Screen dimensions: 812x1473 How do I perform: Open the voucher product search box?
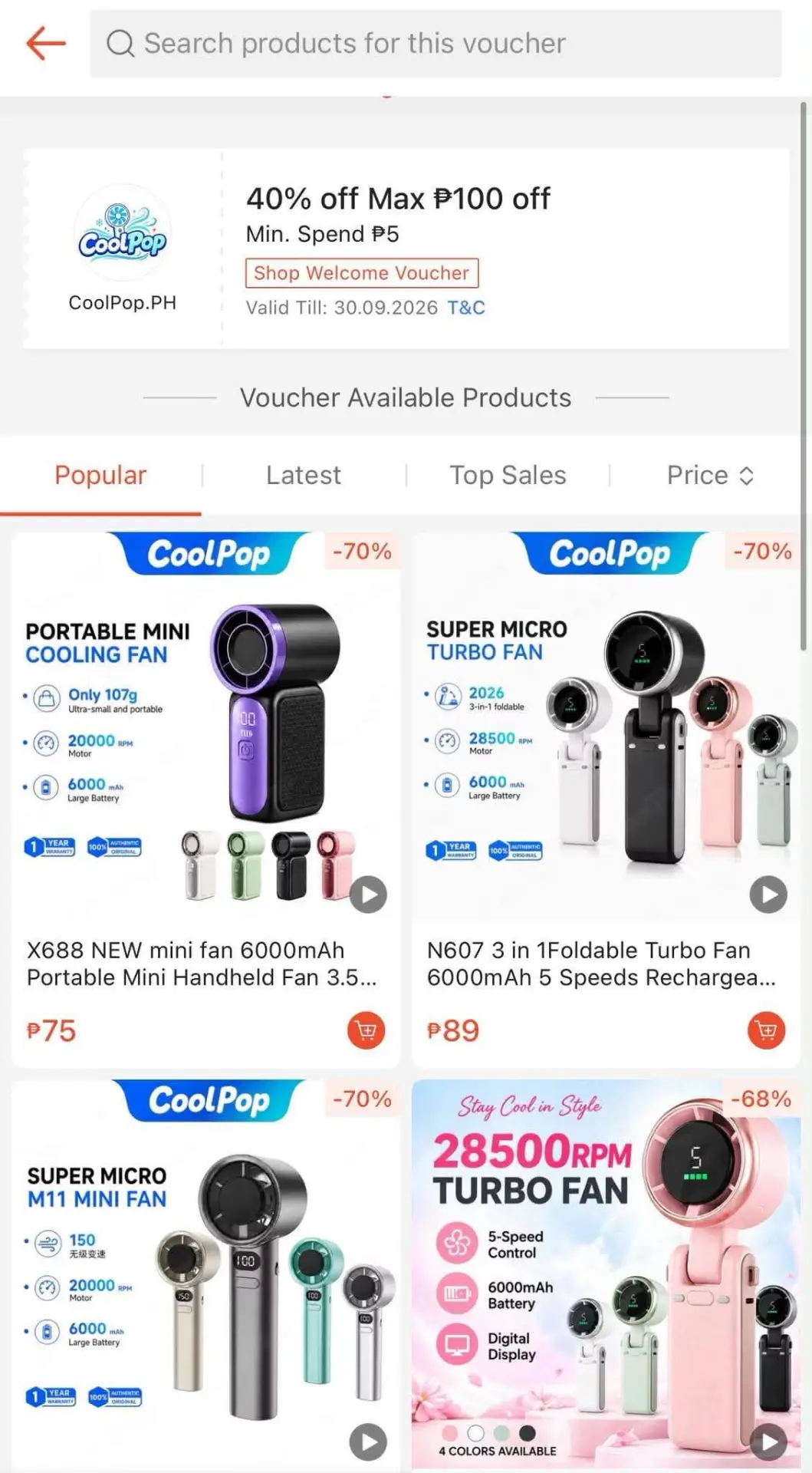pos(436,44)
